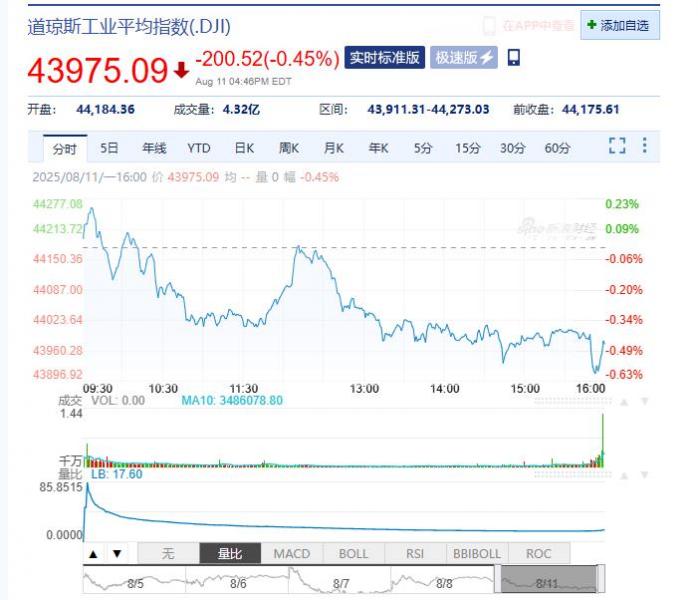Switch to 极速版 fast mode
This screenshot has width=698, height=600.
464,58
